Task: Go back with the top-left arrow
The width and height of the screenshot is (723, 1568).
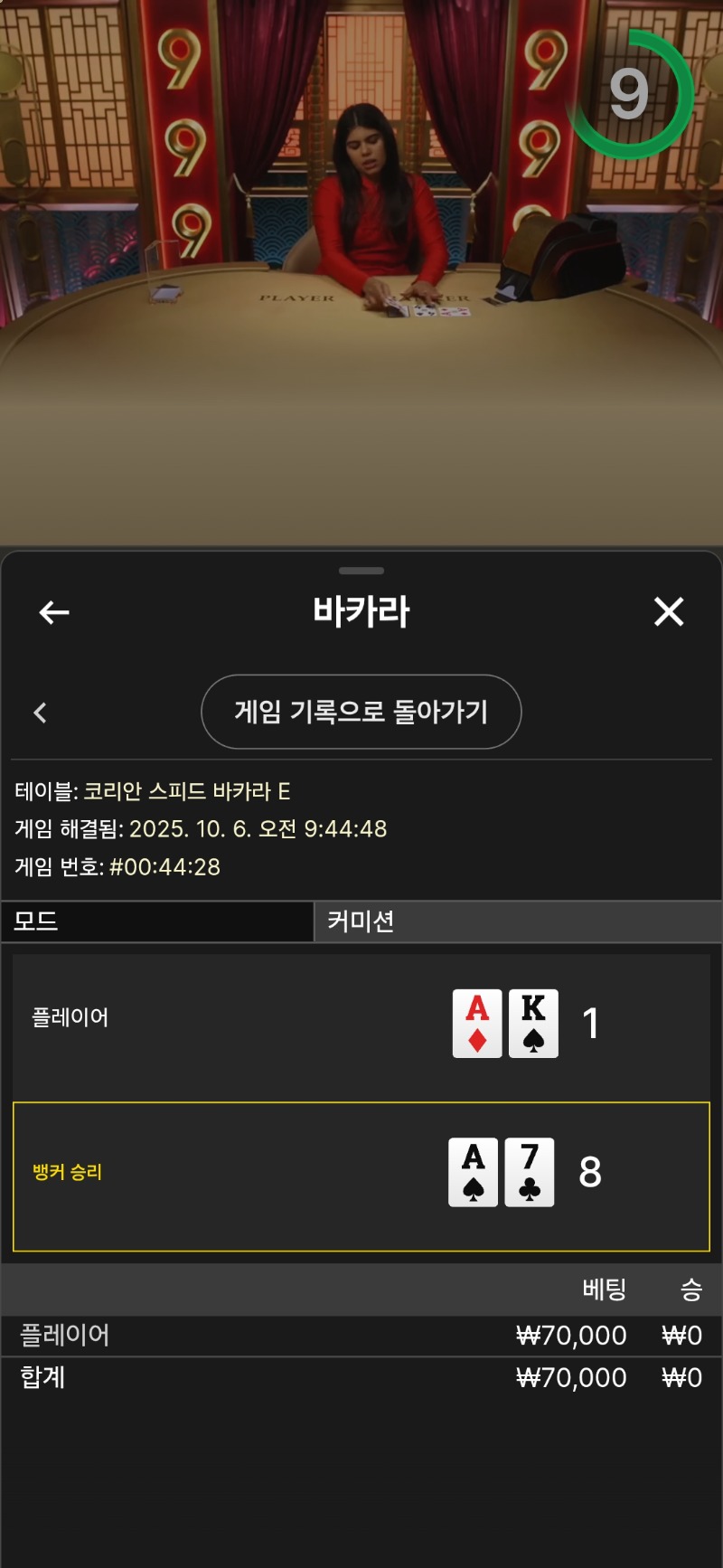Action: (x=54, y=612)
